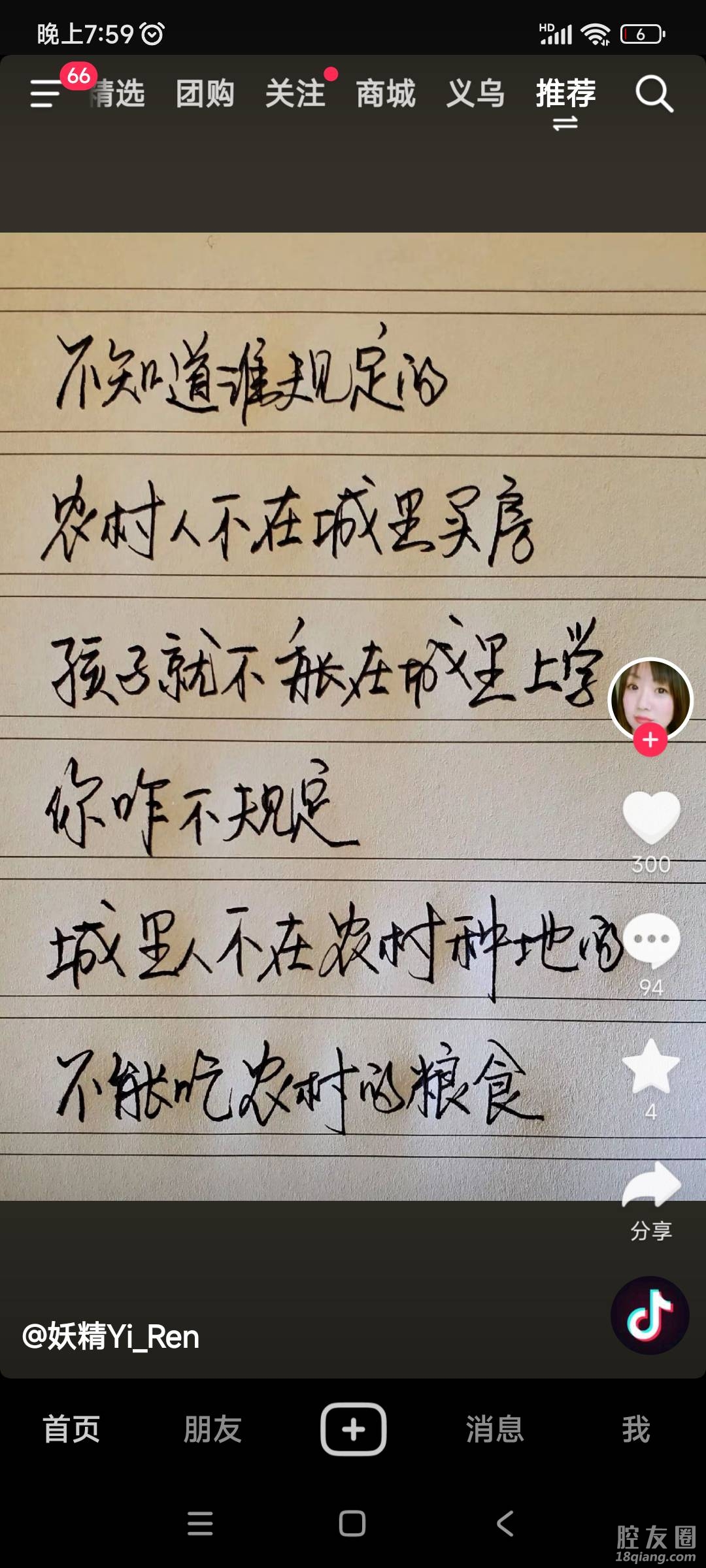Open the 消息 tab
706x1568 pixels.
tap(495, 1429)
